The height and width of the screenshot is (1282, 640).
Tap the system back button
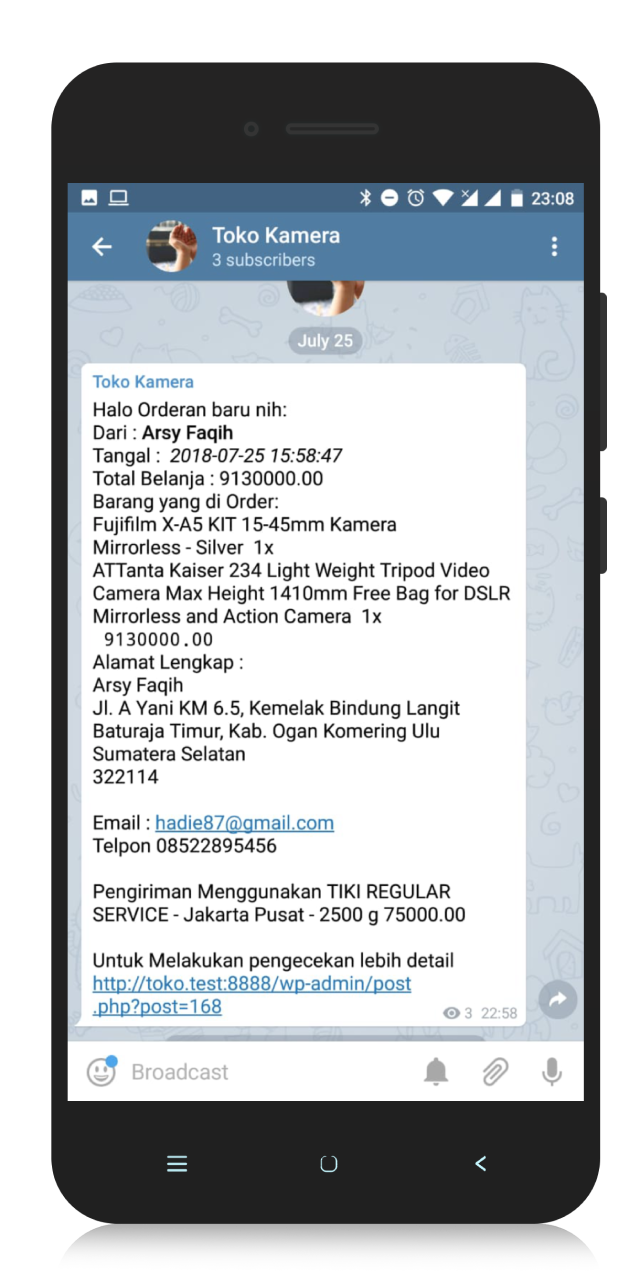tap(480, 1163)
